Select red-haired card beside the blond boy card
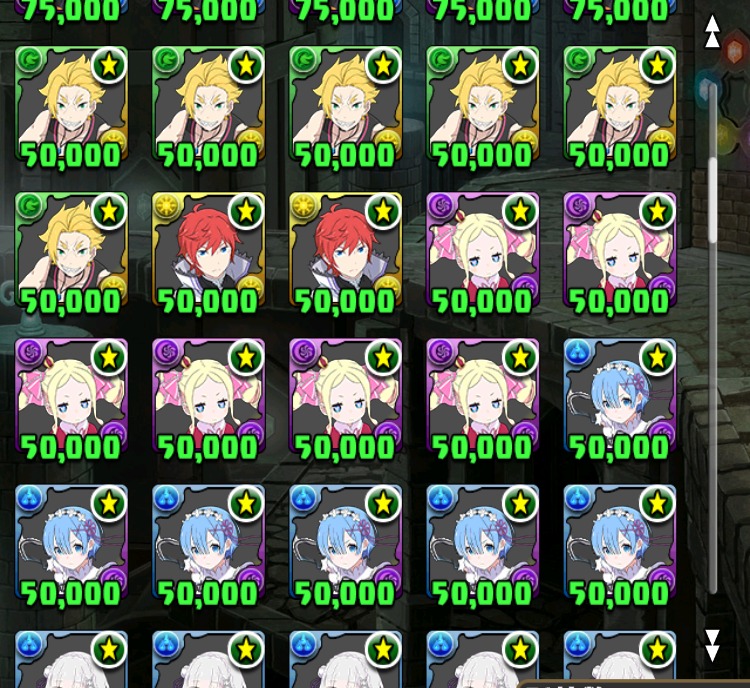 (208, 250)
